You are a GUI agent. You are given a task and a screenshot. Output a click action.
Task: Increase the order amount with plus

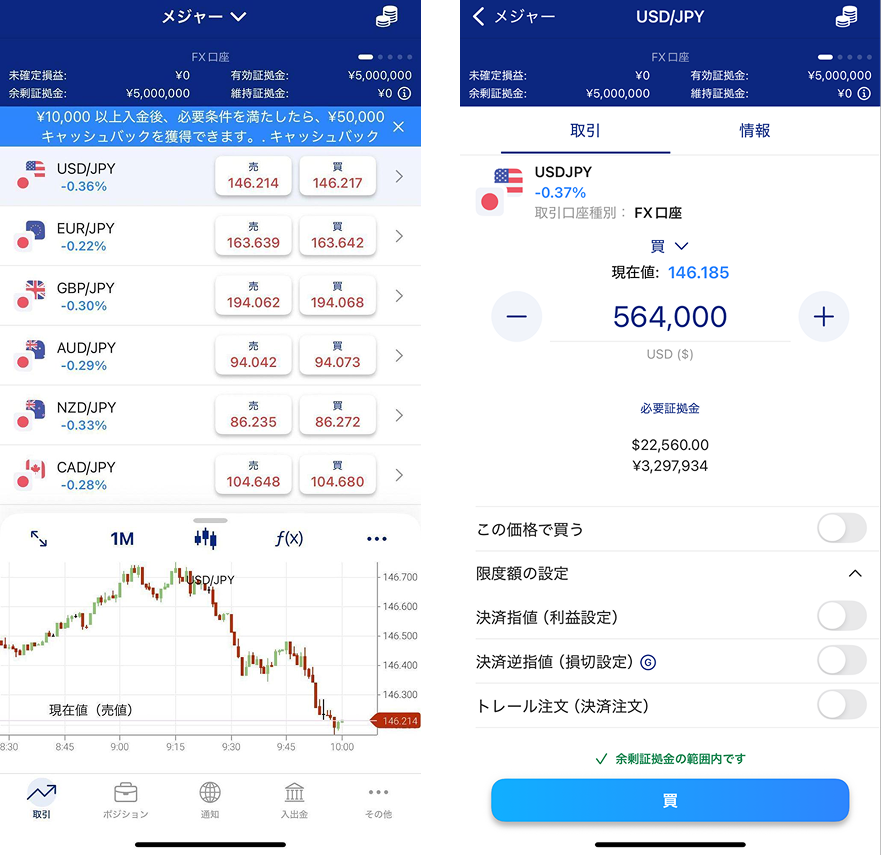tap(823, 317)
